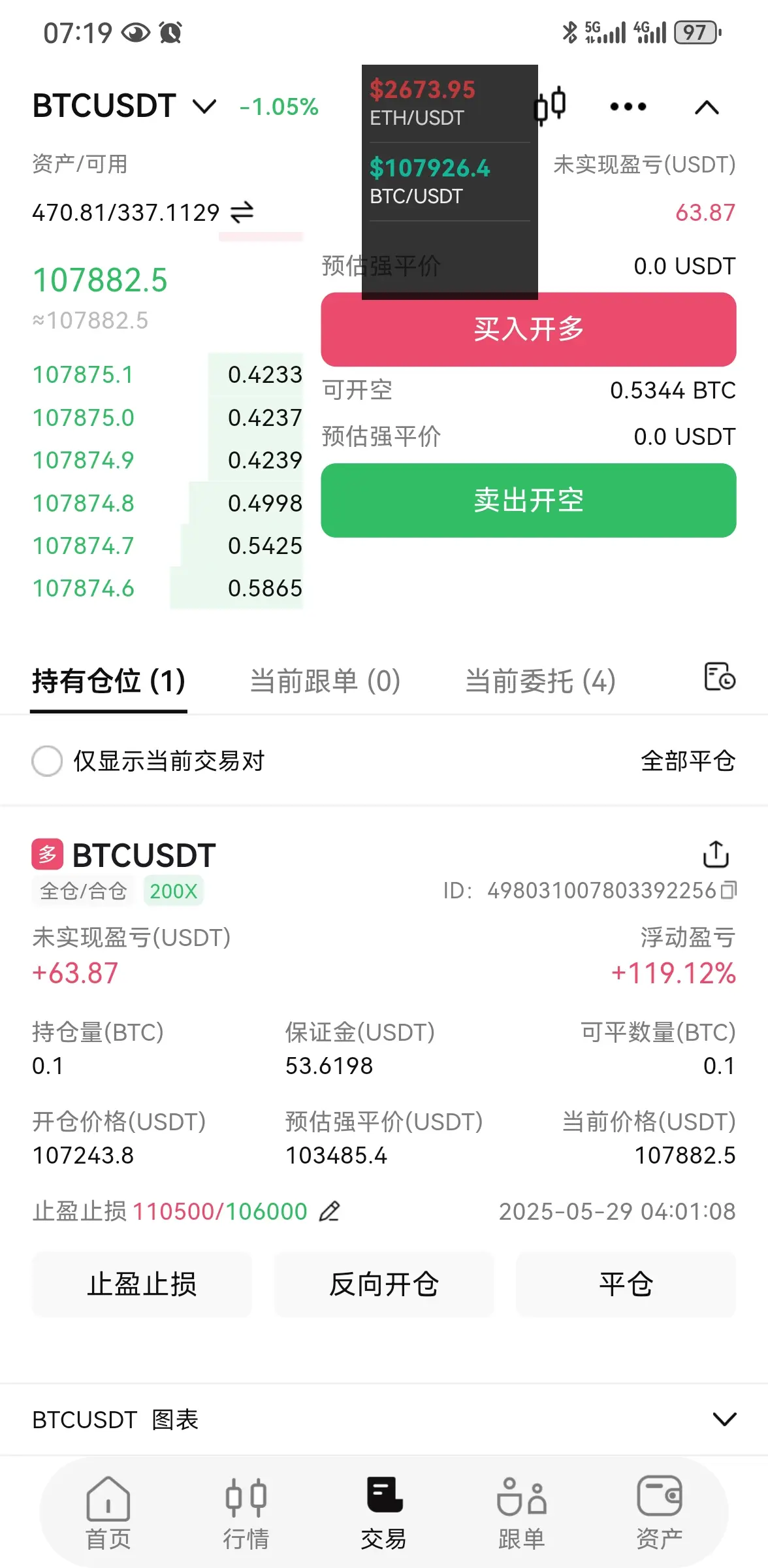Collapse the panel with the up chevron
Screen dimensions: 768x1568
[x=707, y=107]
